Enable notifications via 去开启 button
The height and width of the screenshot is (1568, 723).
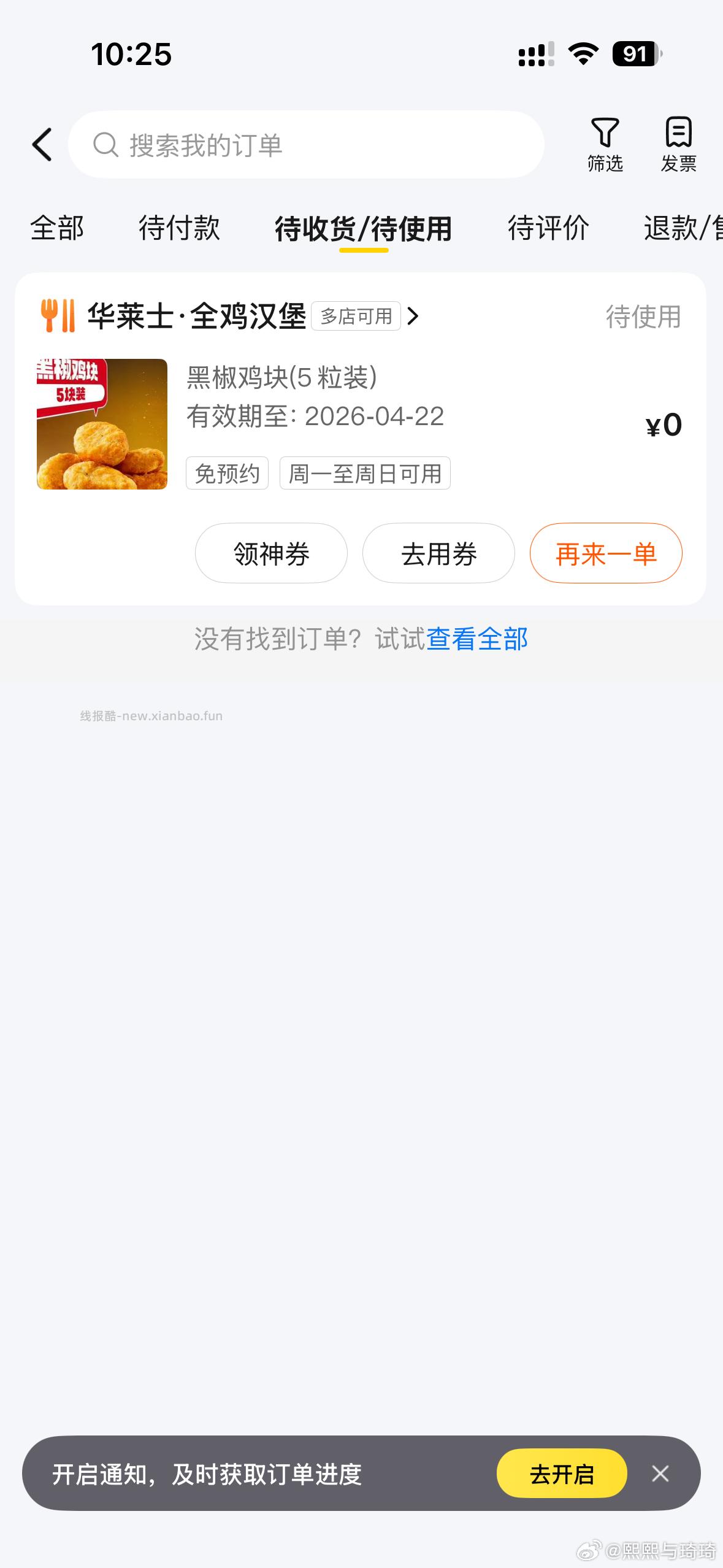pyautogui.click(x=562, y=1475)
